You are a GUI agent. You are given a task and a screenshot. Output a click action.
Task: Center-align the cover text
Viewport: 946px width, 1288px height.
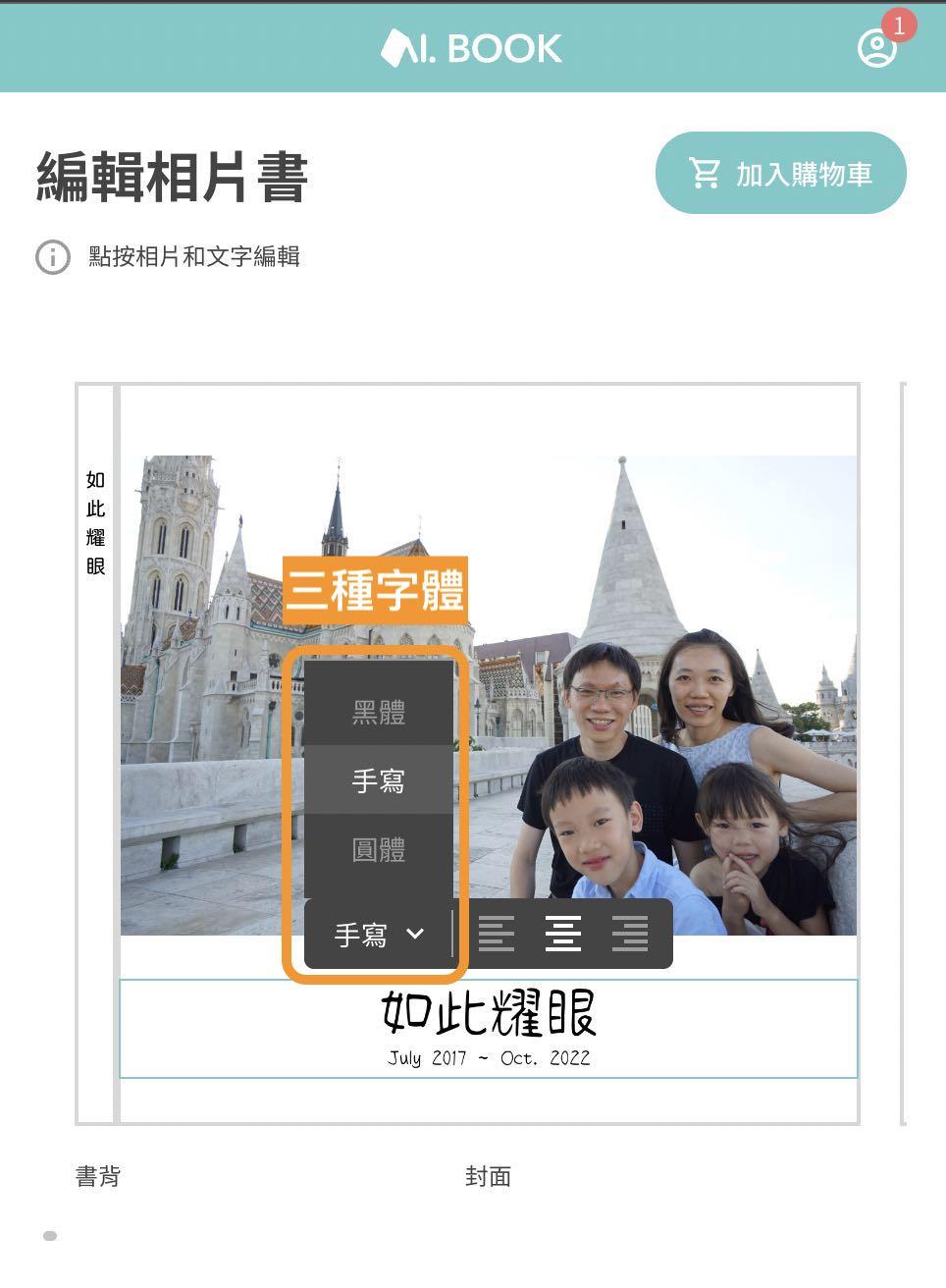(563, 934)
